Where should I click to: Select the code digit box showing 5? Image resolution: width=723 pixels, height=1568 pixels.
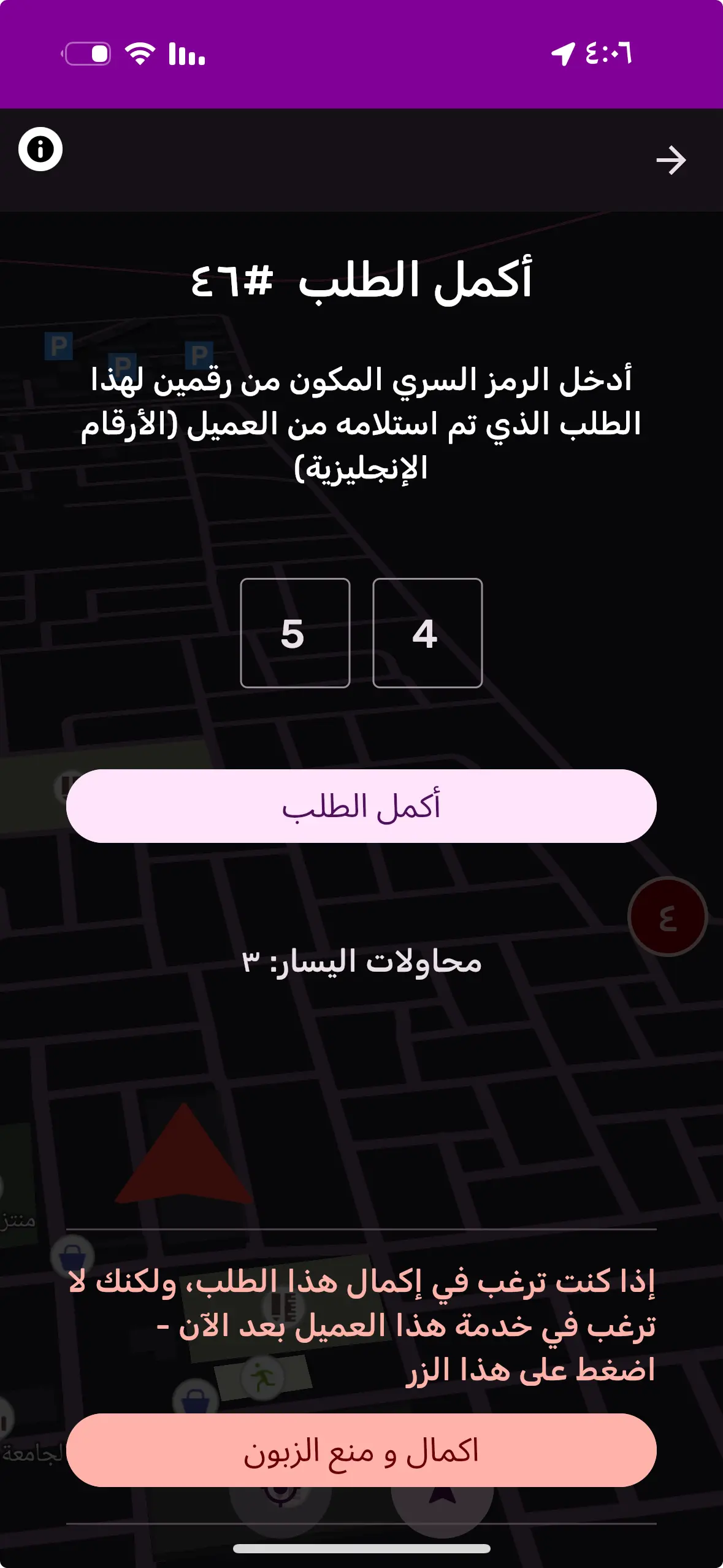[x=295, y=632]
